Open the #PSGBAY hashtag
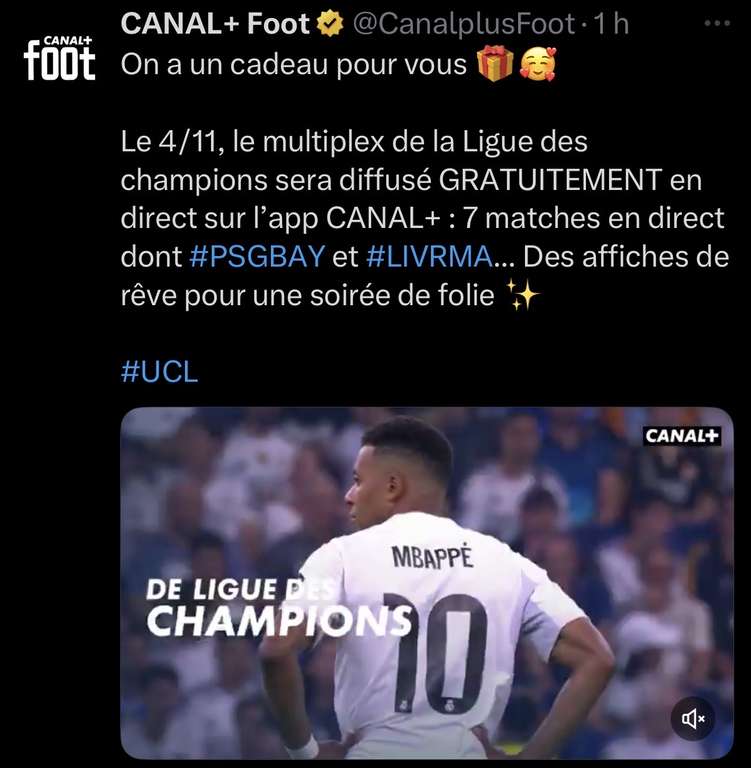Image resolution: width=751 pixels, height=768 pixels. pyautogui.click(x=257, y=257)
